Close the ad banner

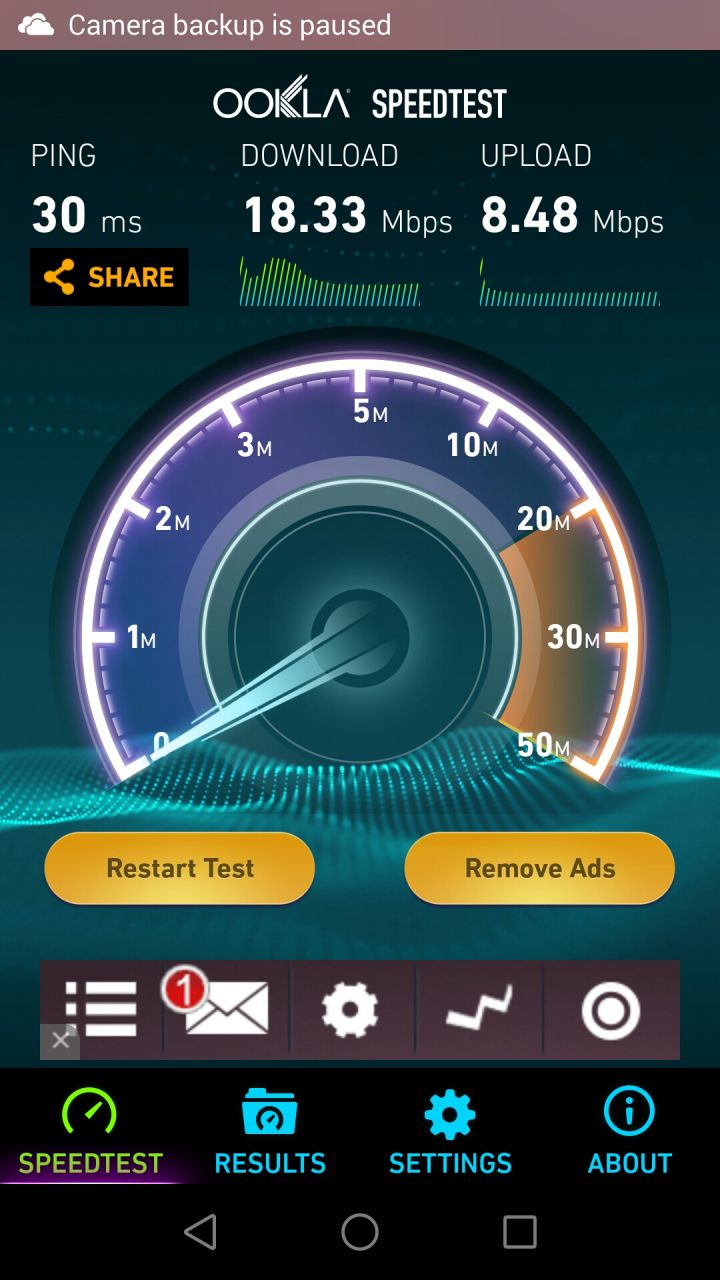(x=60, y=1041)
